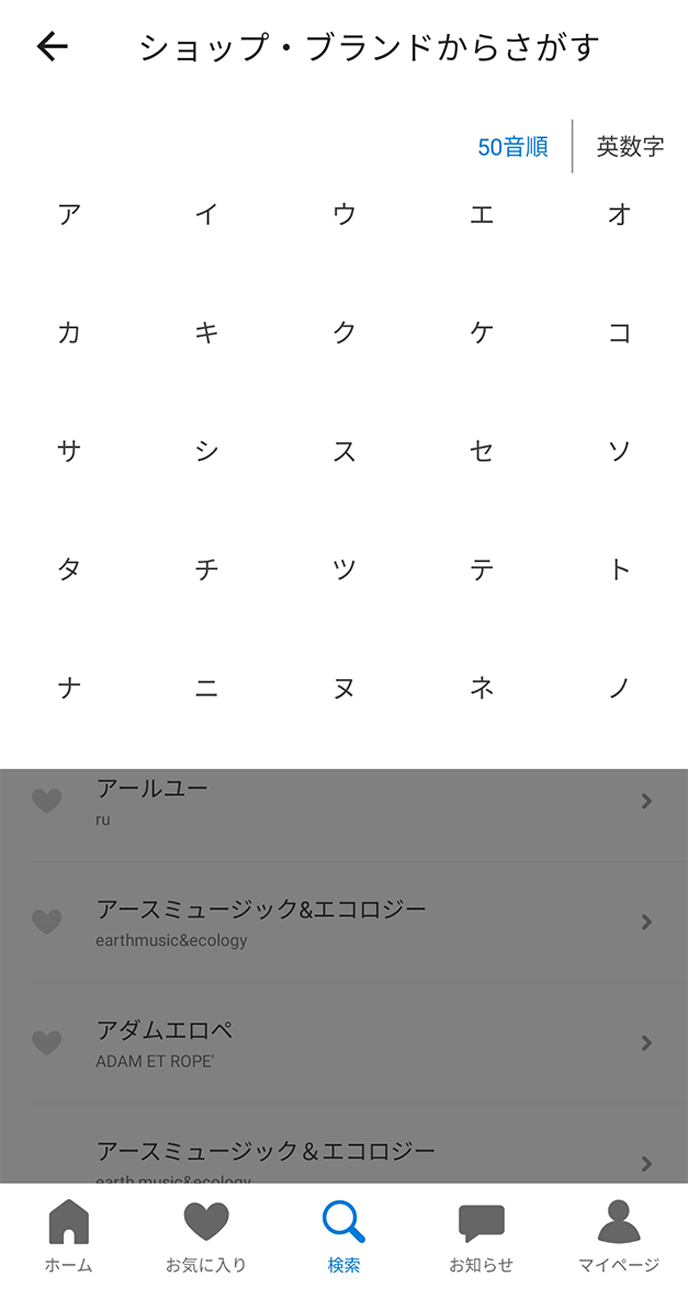The width and height of the screenshot is (688, 1300).
Task: Tap the ト kana letter
Action: tap(620, 570)
